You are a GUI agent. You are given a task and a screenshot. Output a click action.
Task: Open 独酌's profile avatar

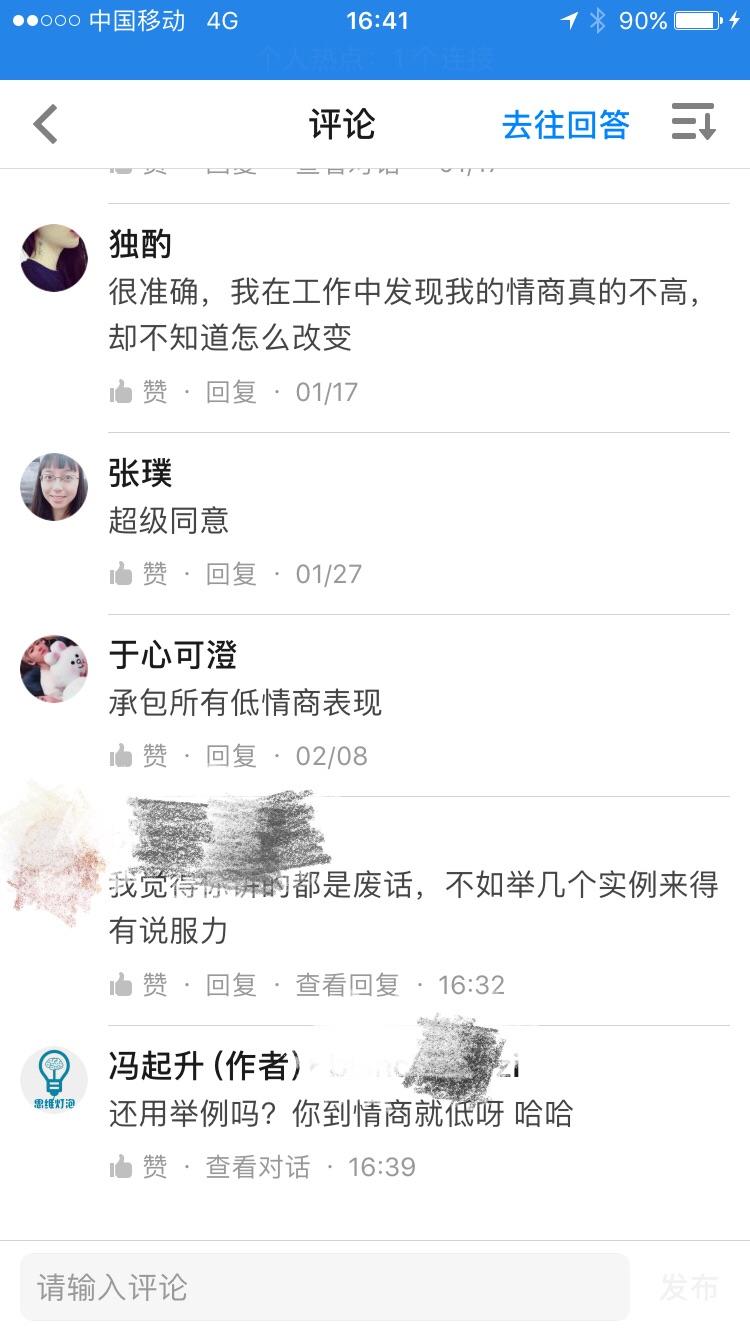[x=54, y=258]
